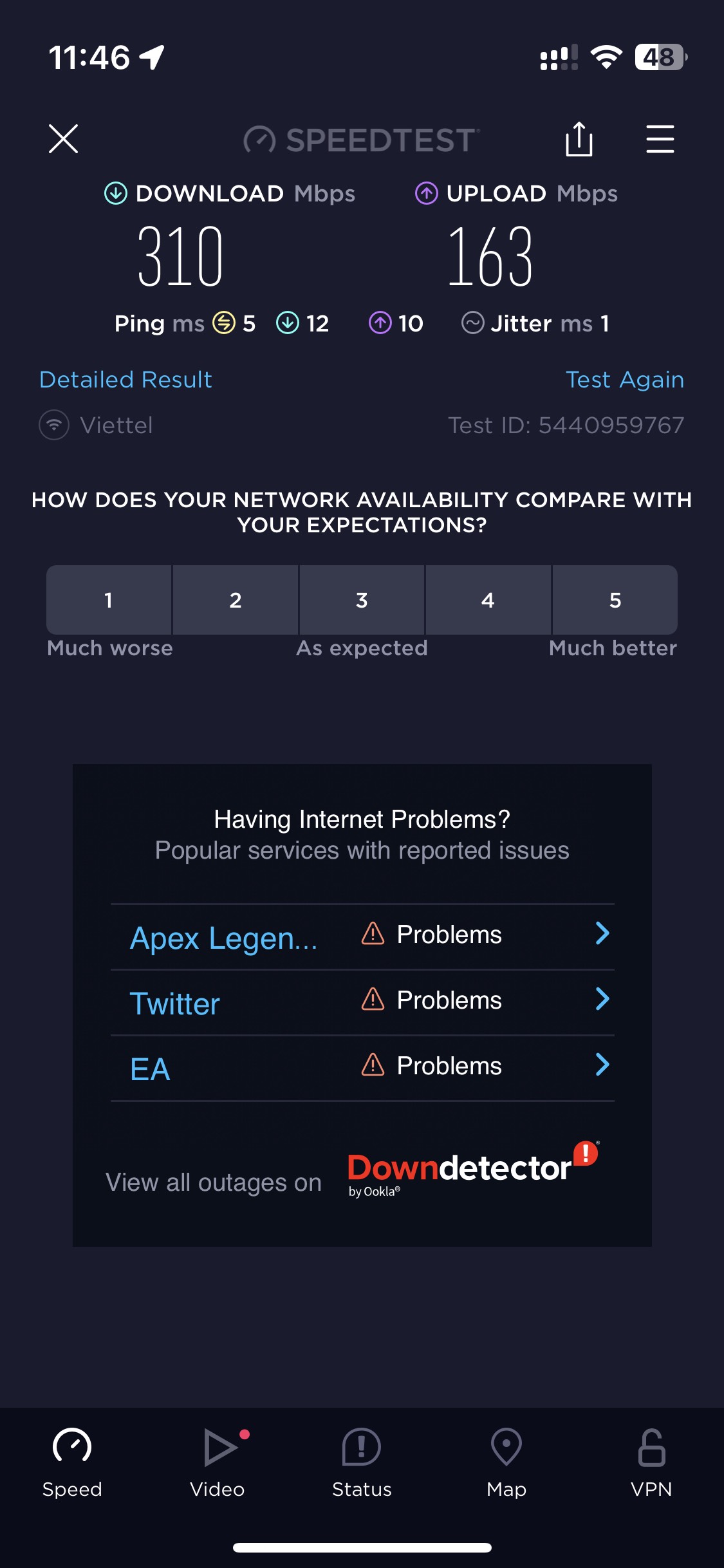Open Apex Legends problems report
The width and height of the screenshot is (724, 1568).
[362, 937]
